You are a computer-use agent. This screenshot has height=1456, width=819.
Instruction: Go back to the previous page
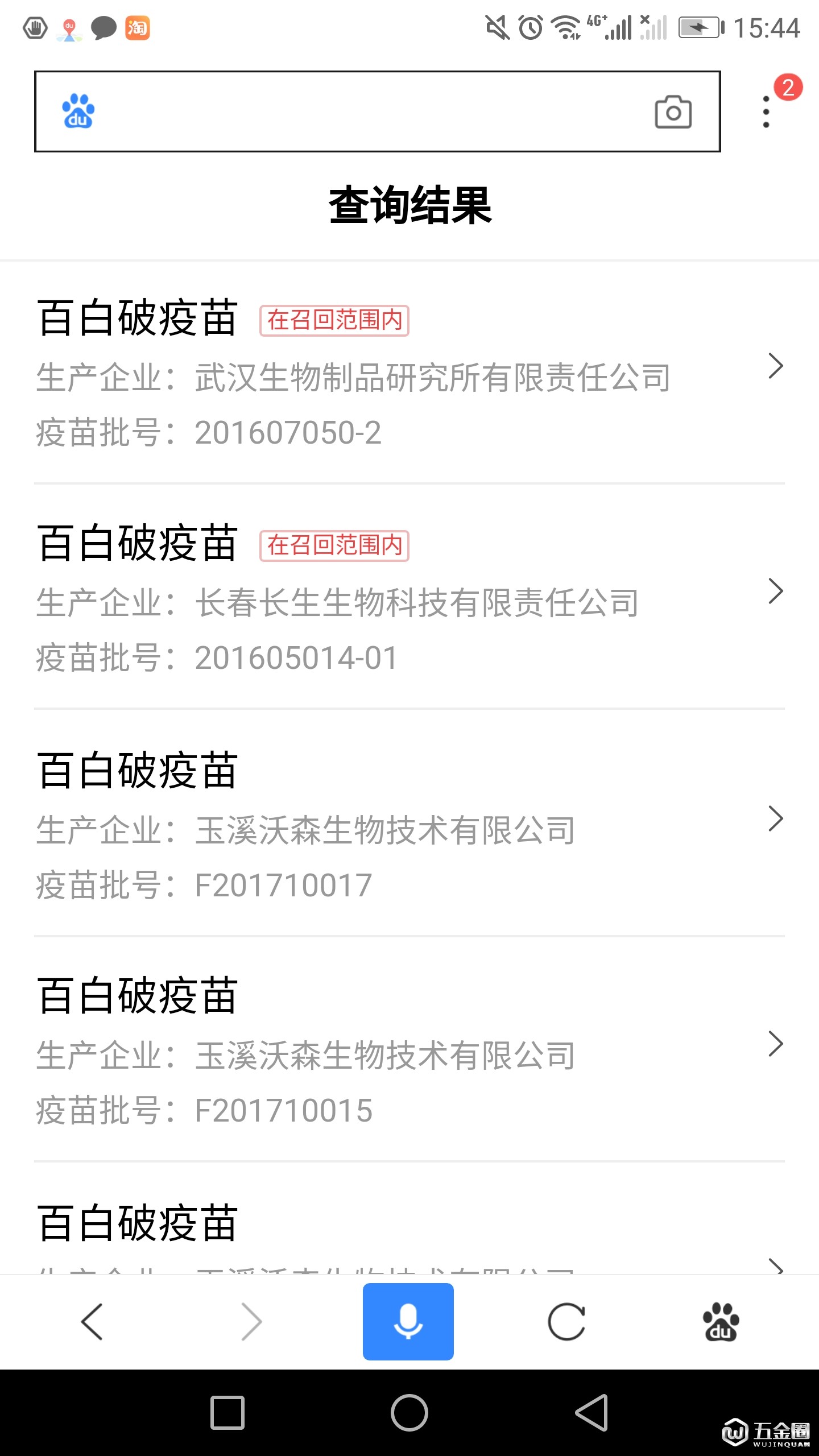point(92,1321)
